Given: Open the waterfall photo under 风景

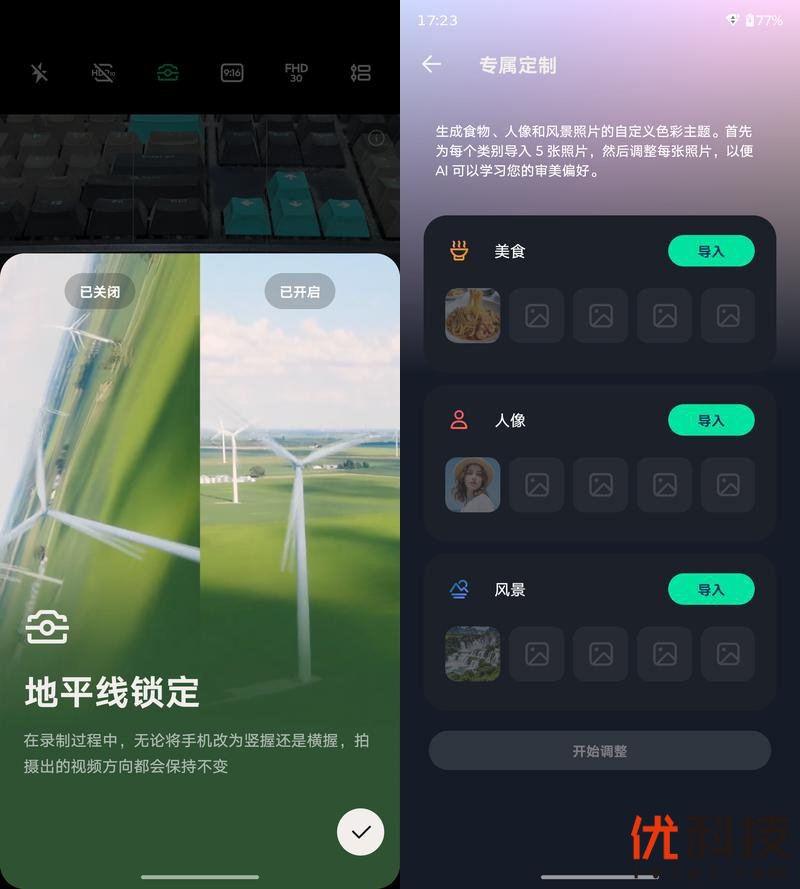Looking at the screenshot, I should tap(472, 654).
